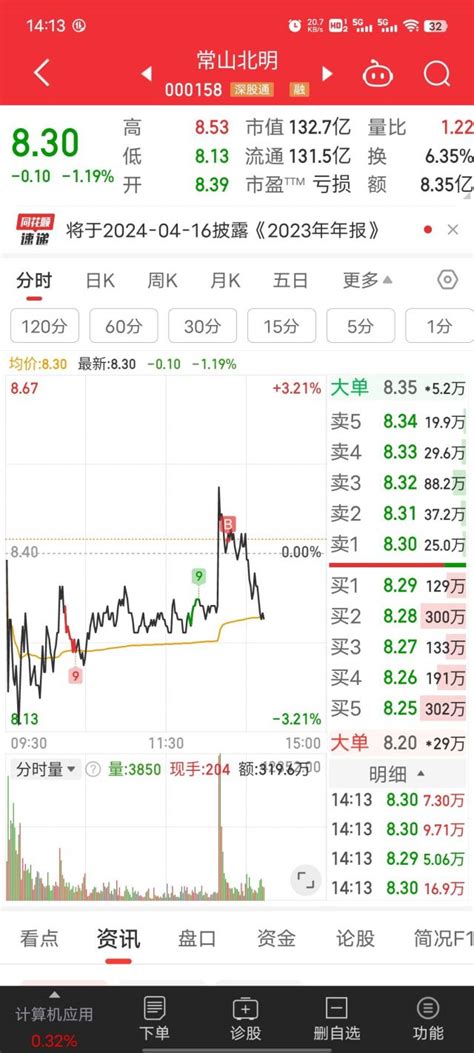
Task: Switch to the previous stock arrow
Action: (146, 73)
